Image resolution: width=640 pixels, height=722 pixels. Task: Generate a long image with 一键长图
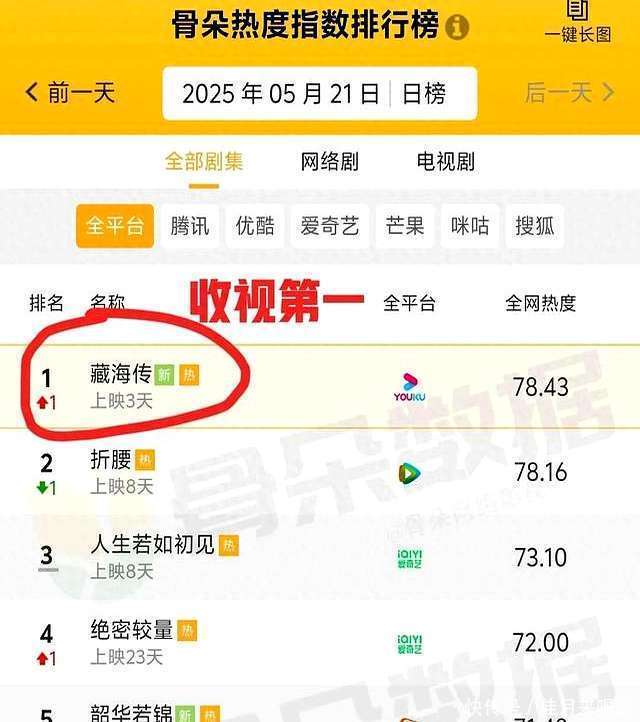point(578,22)
